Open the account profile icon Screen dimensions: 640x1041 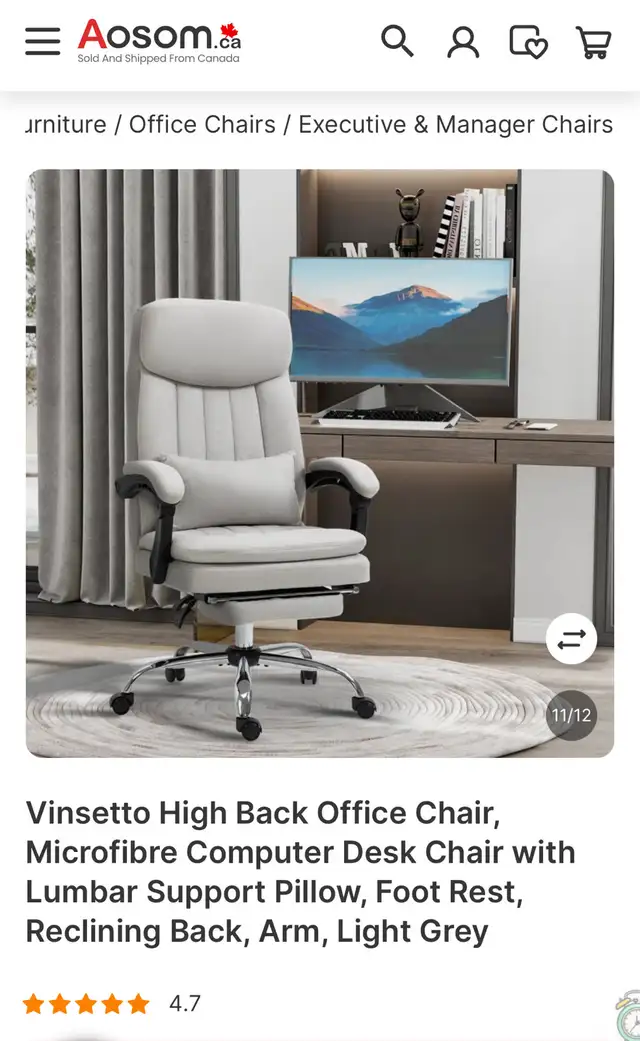tap(463, 42)
